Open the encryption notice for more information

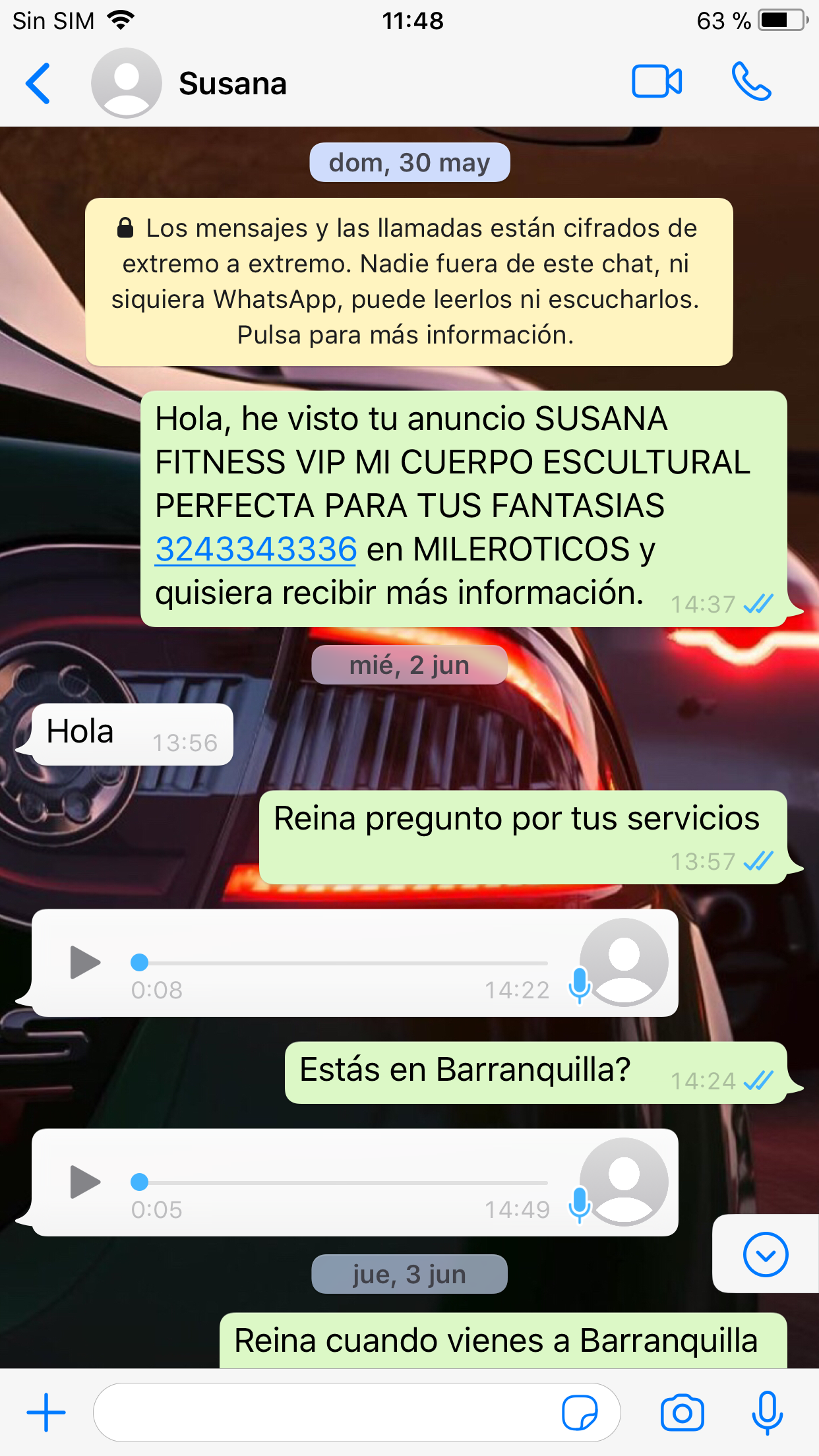pyautogui.click(x=409, y=282)
